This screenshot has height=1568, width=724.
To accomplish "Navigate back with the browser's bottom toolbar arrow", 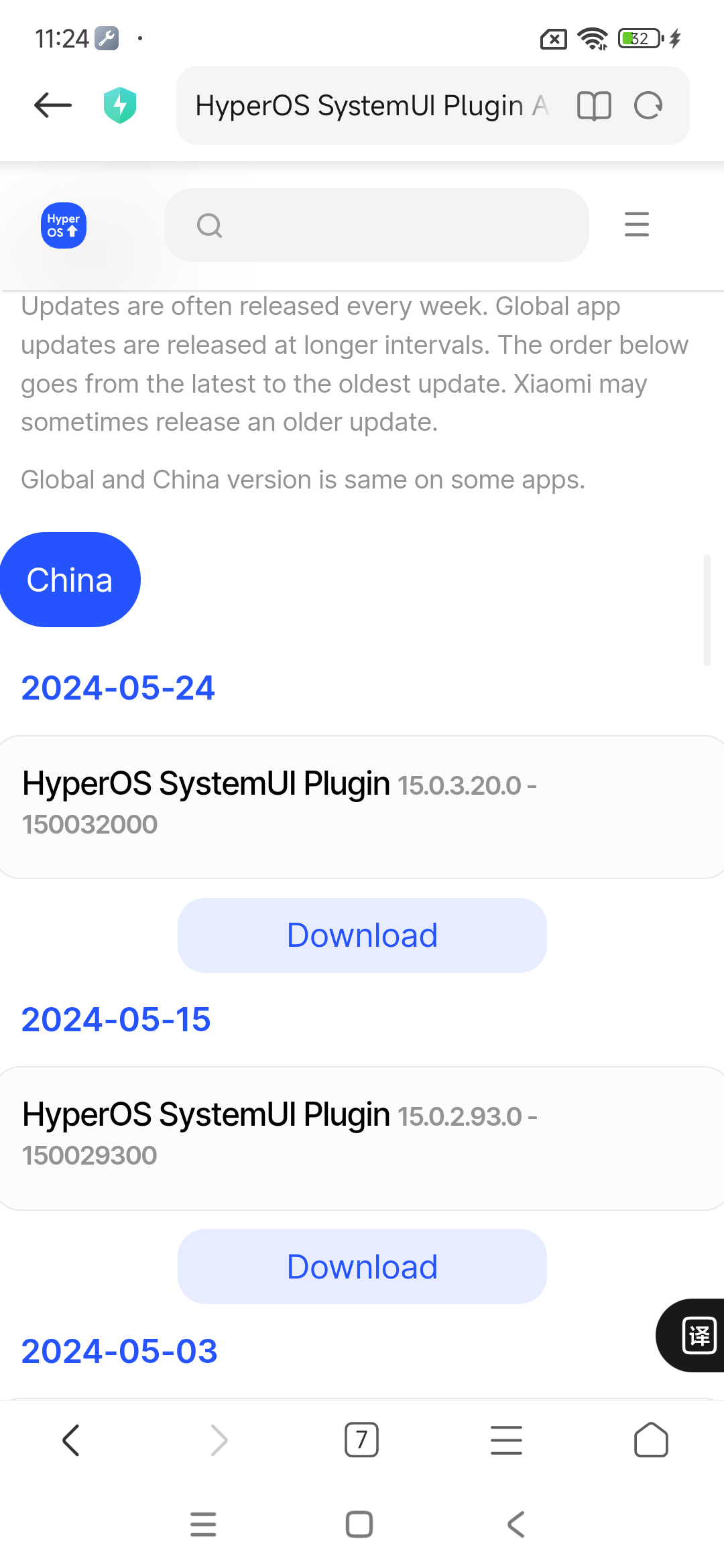I will pyautogui.click(x=71, y=1440).
